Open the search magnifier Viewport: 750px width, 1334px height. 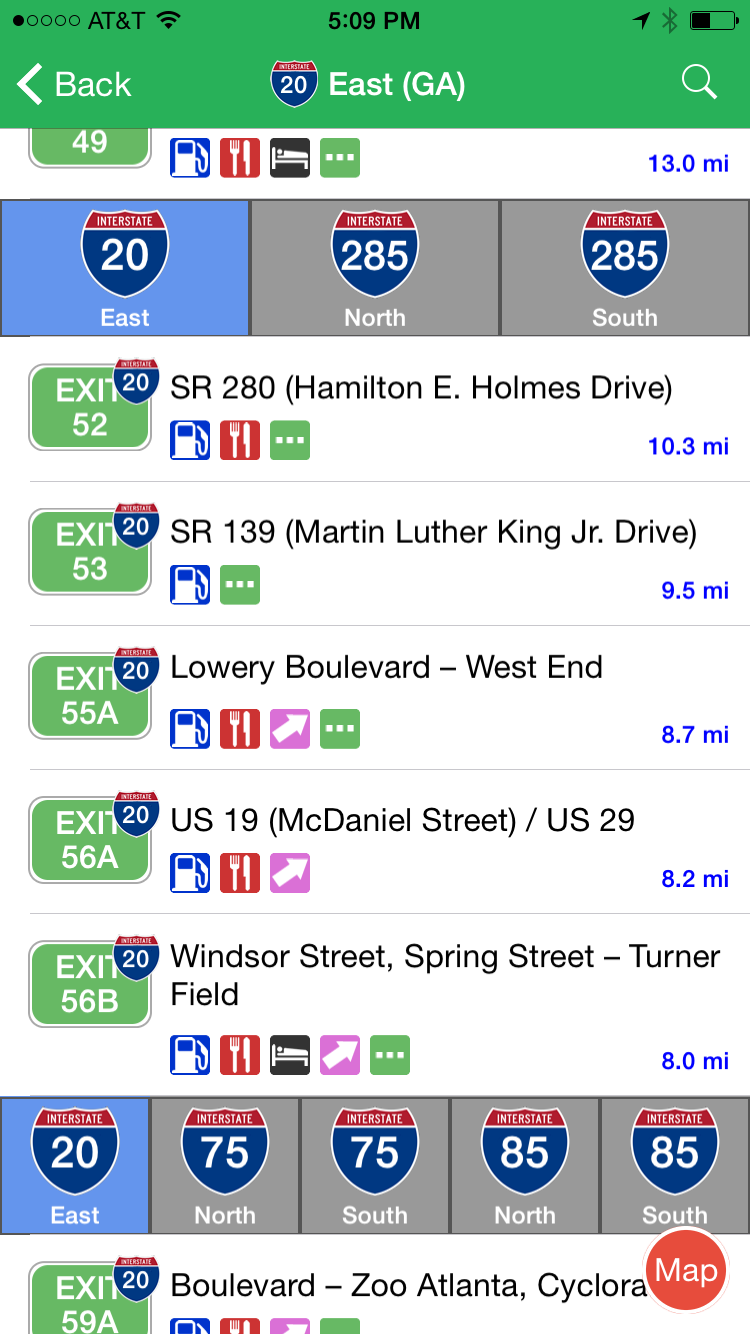699,83
